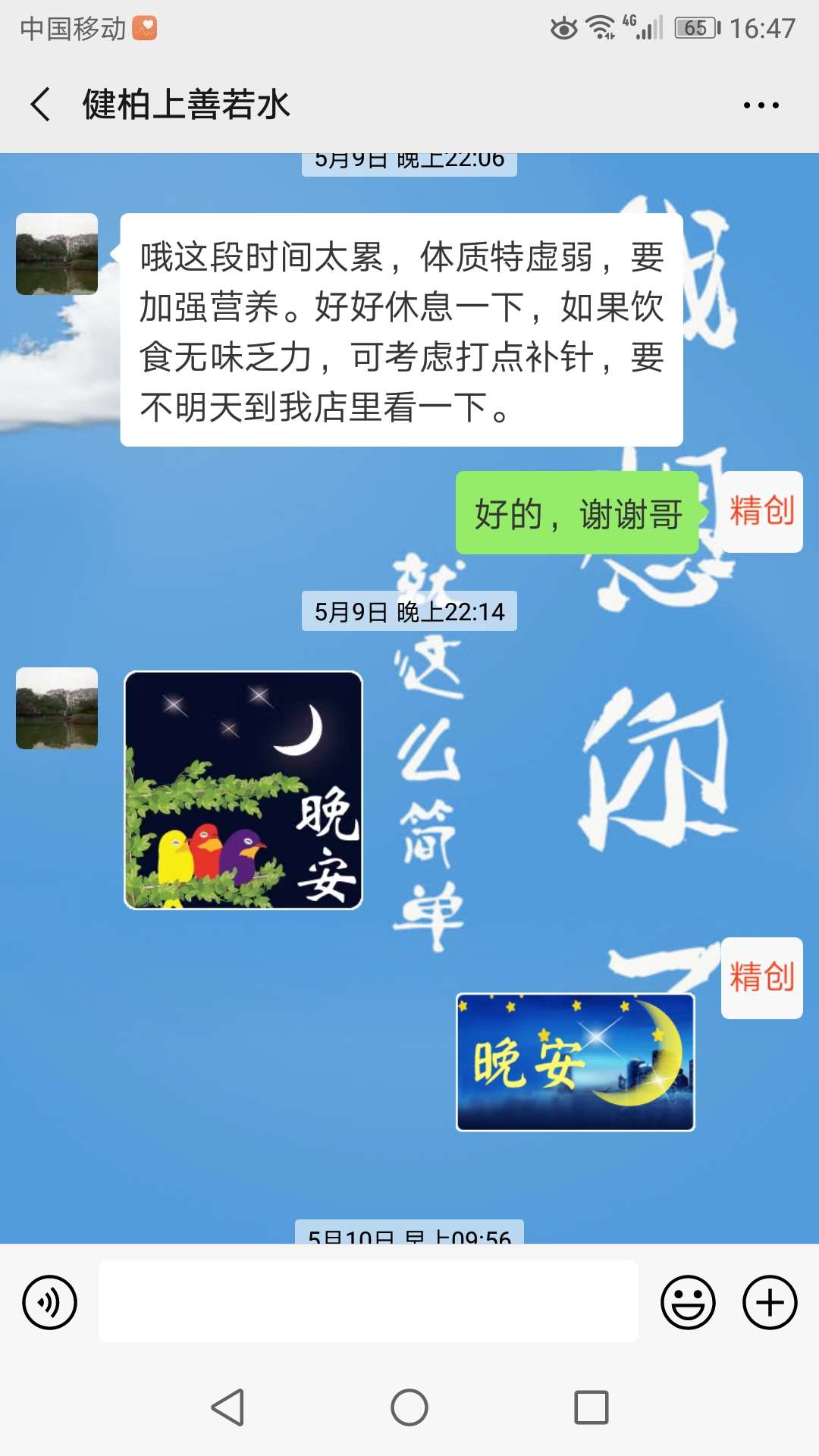The image size is (819, 1456).
Task: Select the green 好的，谢谢哥 bubble
Action: pos(576,512)
